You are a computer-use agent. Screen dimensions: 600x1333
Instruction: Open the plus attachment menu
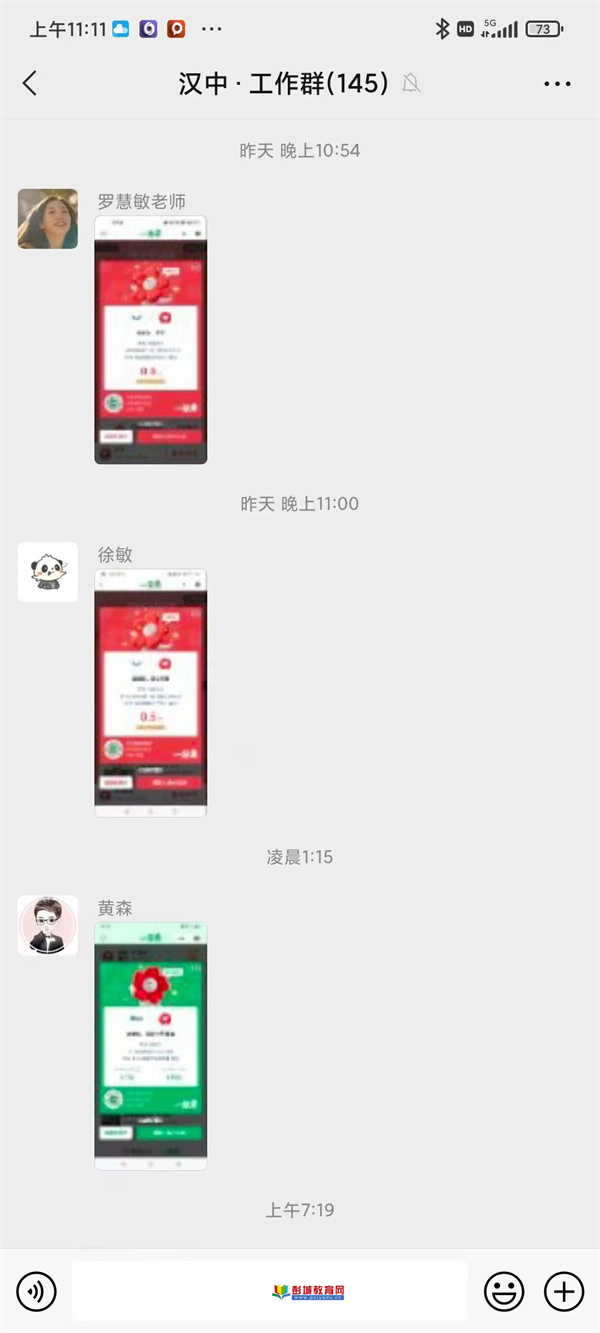pyautogui.click(x=564, y=1292)
